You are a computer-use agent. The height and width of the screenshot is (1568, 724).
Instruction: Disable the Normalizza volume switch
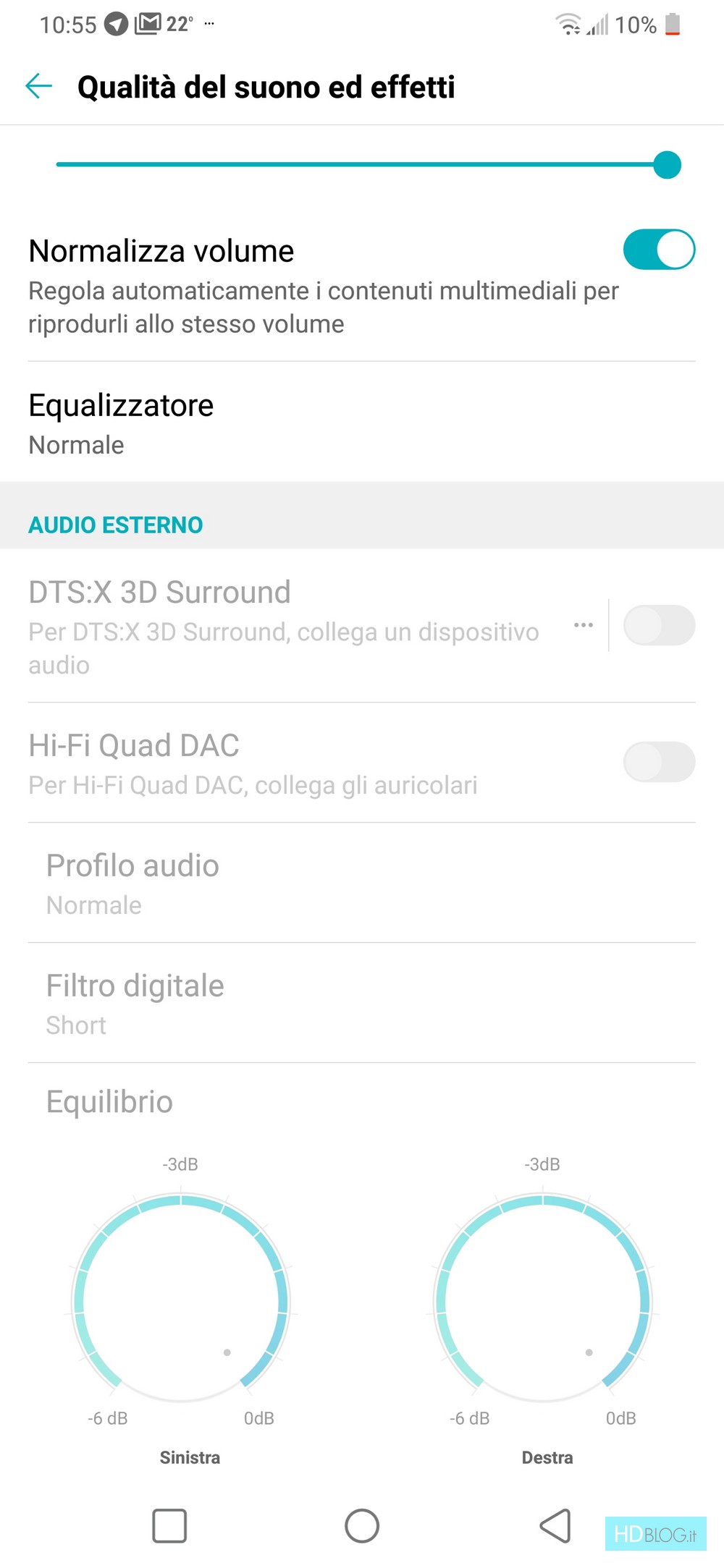[659, 250]
